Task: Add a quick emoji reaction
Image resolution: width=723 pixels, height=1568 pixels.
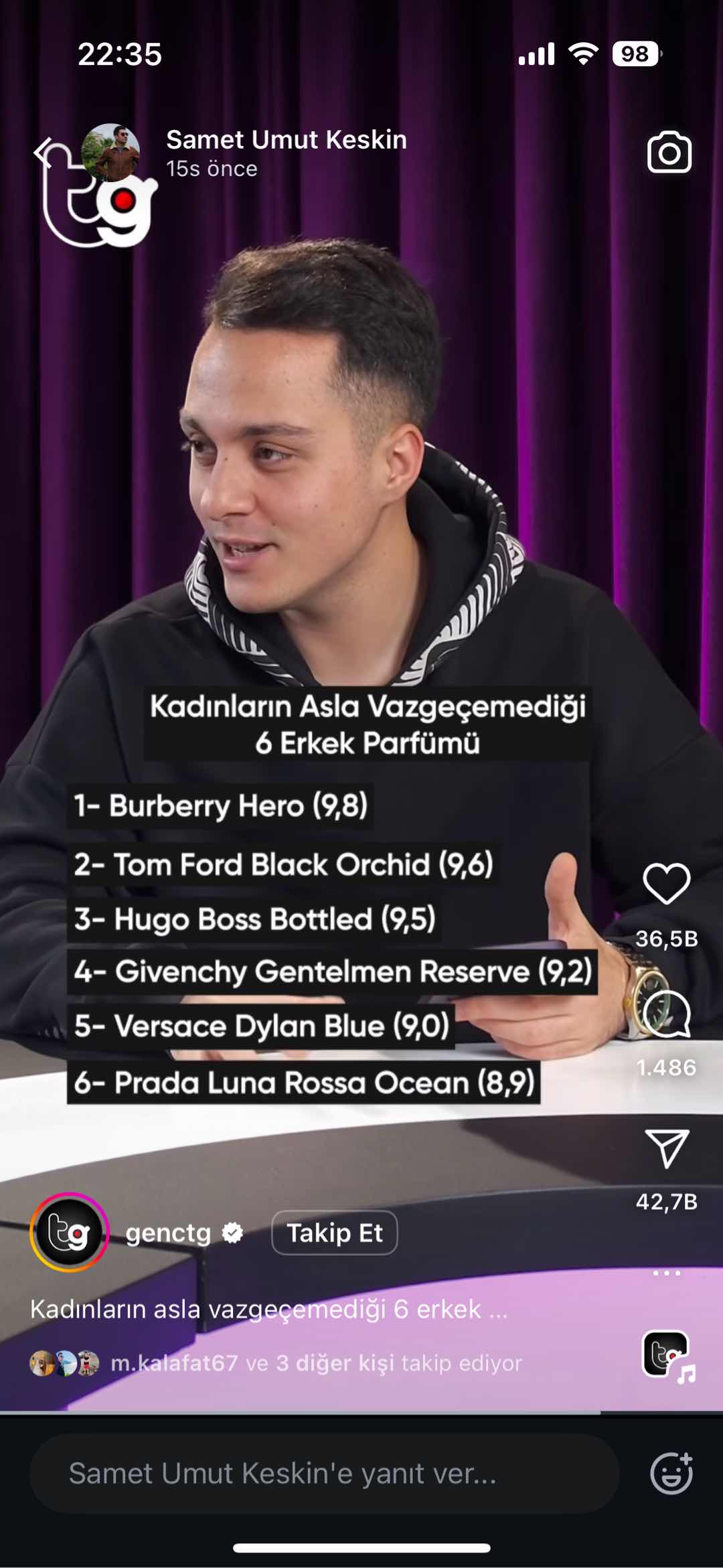Action: (x=671, y=1474)
